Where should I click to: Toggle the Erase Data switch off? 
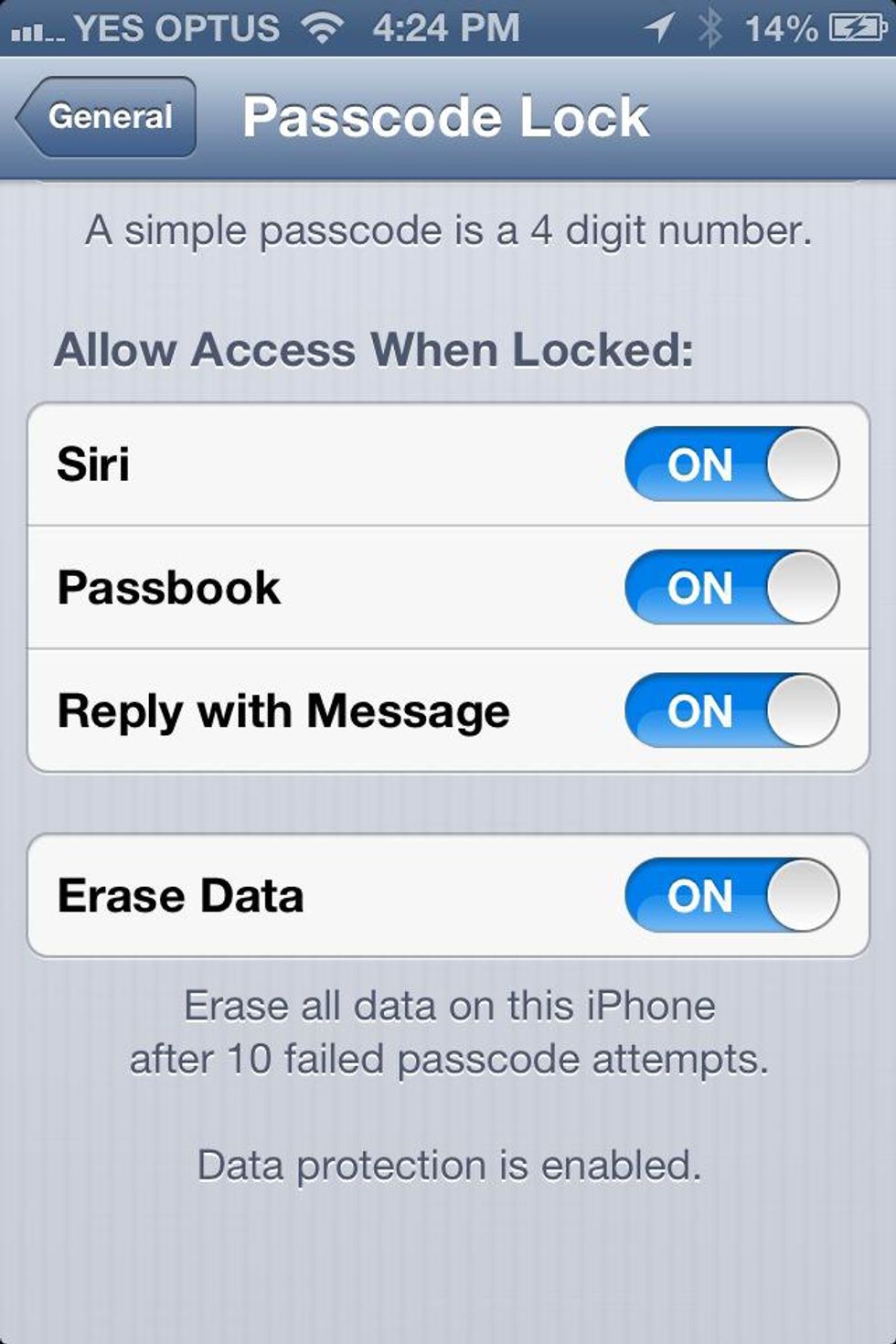731,895
